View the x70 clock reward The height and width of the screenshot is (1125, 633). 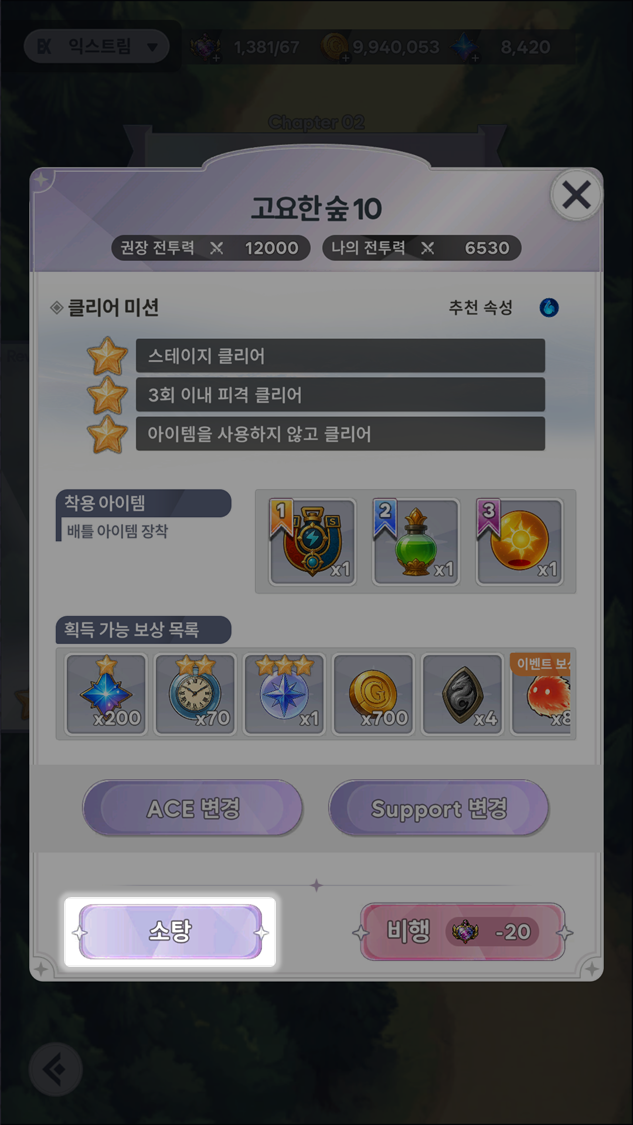195,694
